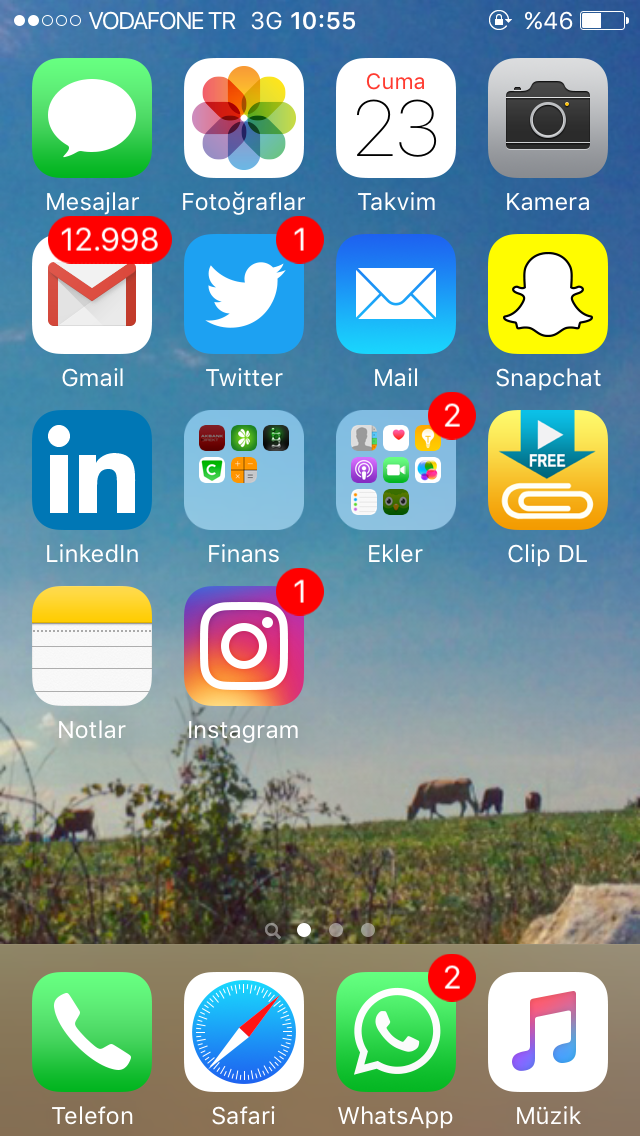Open WhatsApp from the dock
The height and width of the screenshot is (1136, 640).
pos(396,1032)
